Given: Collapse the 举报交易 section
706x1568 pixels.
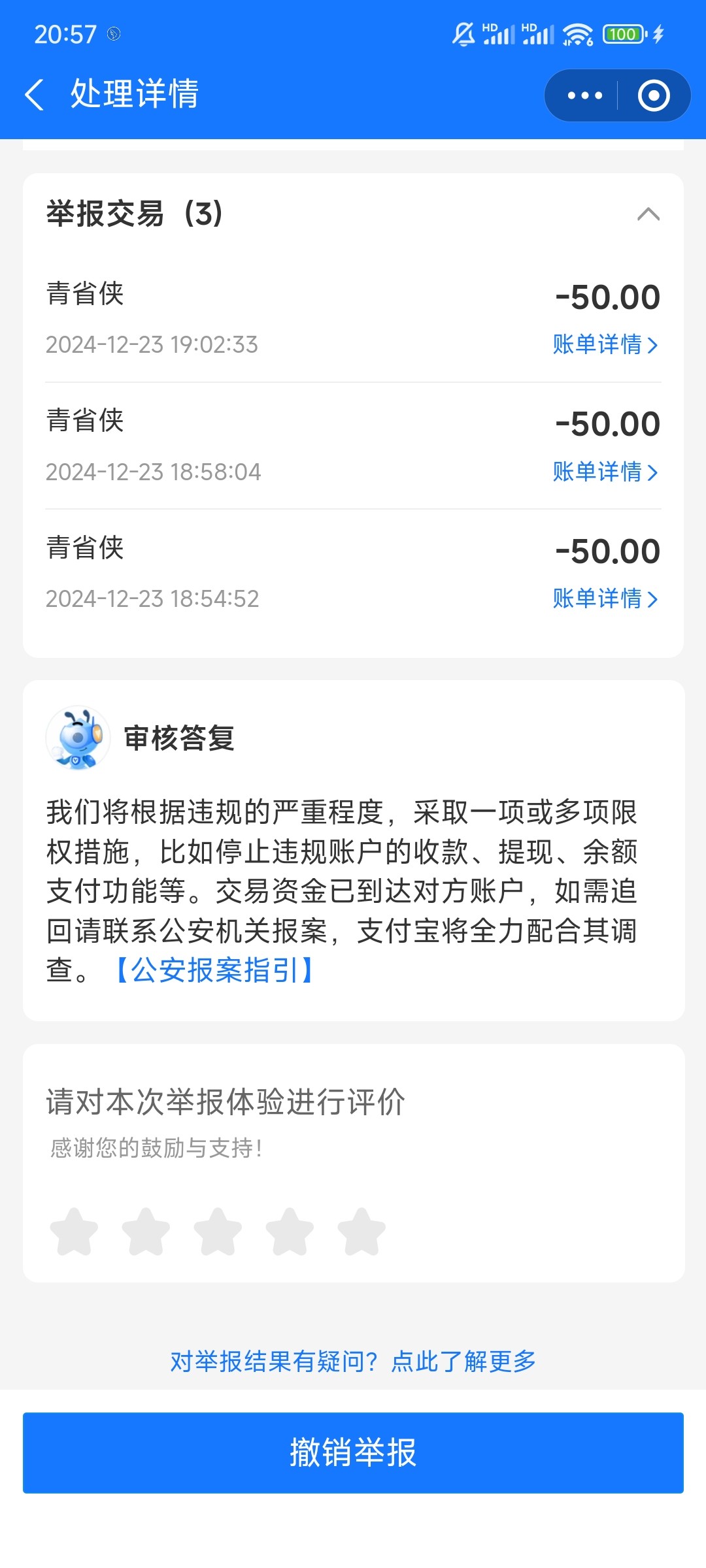Looking at the screenshot, I should tap(648, 214).
